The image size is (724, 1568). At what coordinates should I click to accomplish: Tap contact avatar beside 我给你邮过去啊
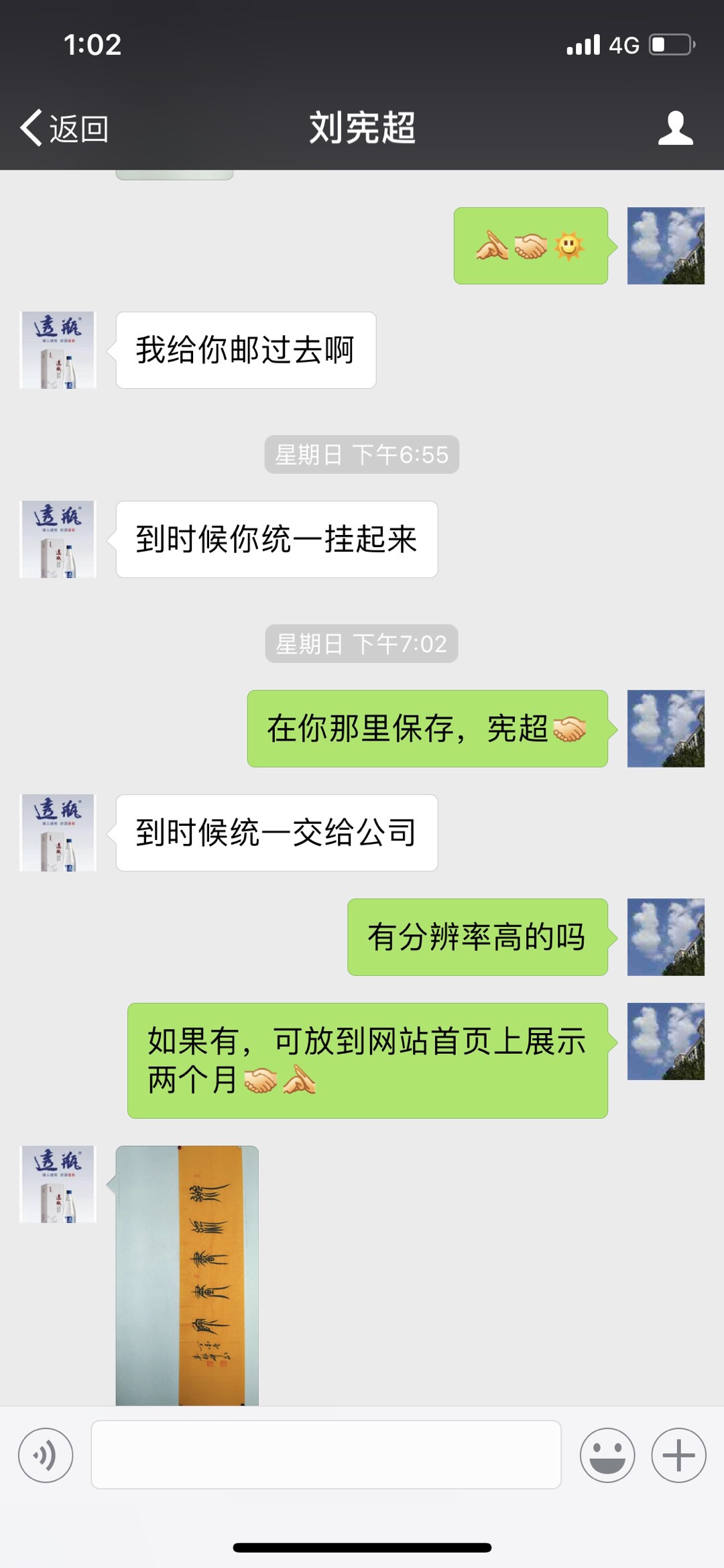coord(58,350)
